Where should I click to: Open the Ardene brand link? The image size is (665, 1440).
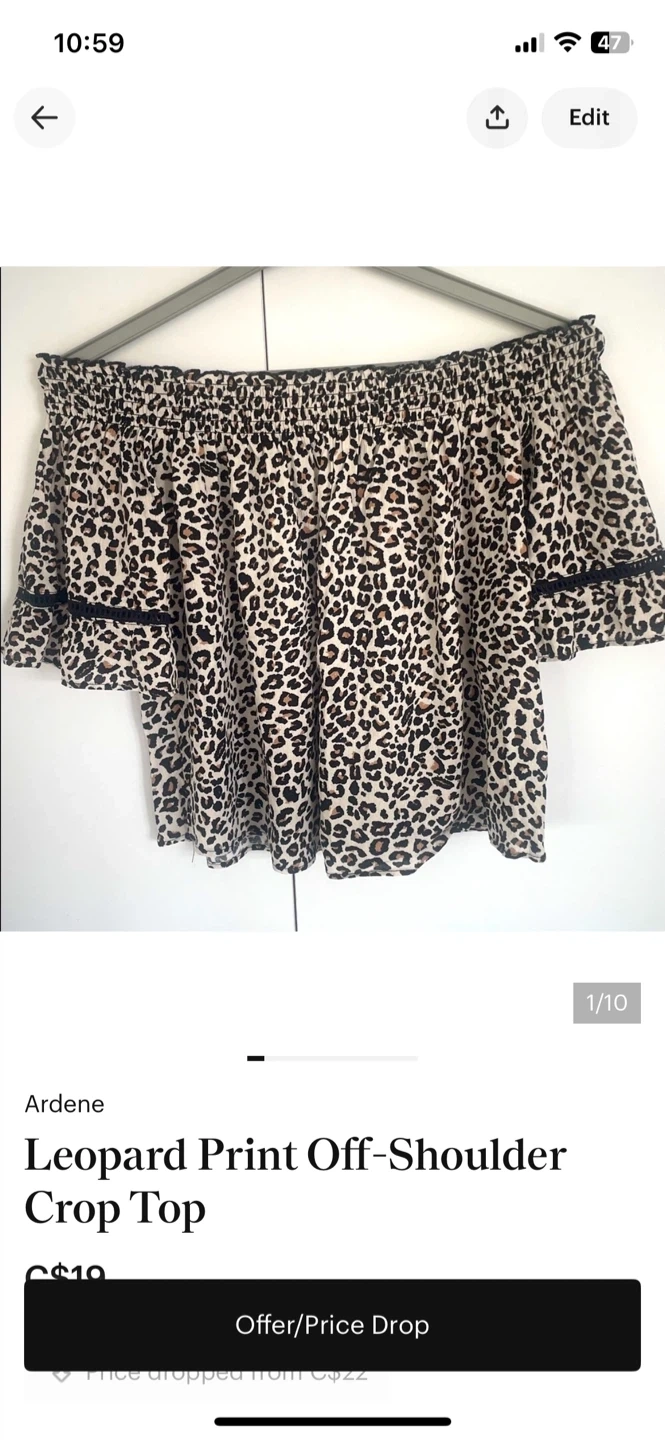pyautogui.click(x=64, y=1104)
